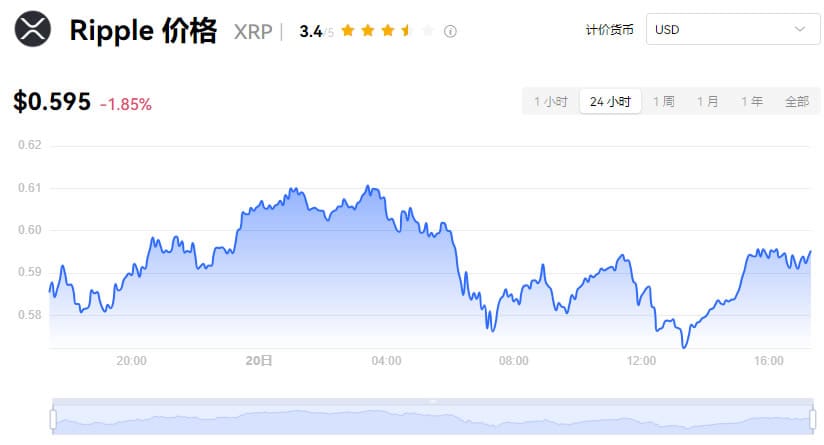Tap the right handle of range slider
Image resolution: width=824 pixels, height=445 pixels.
tap(813, 419)
